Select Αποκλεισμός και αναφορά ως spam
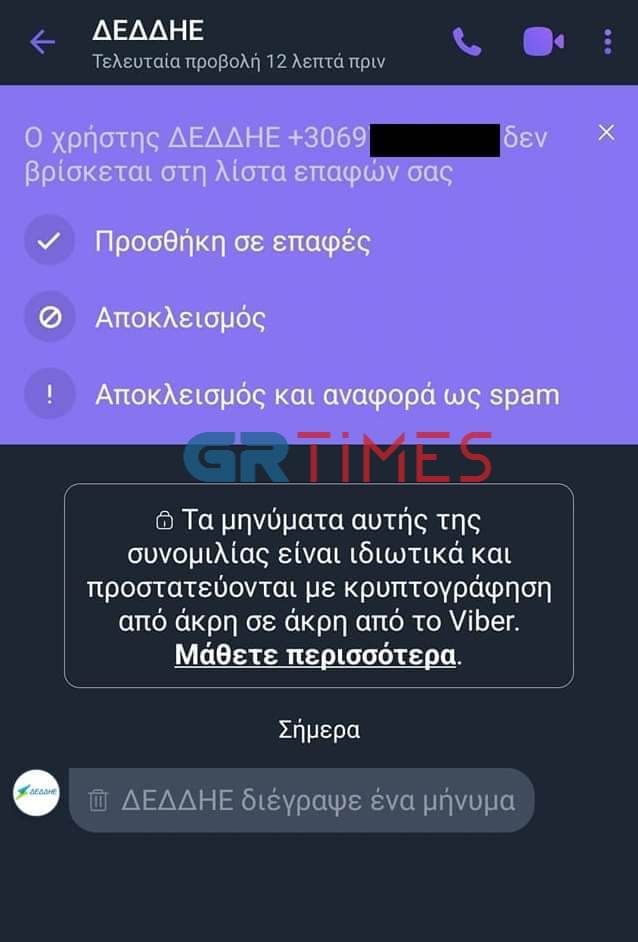The height and width of the screenshot is (942, 638). [x=326, y=394]
